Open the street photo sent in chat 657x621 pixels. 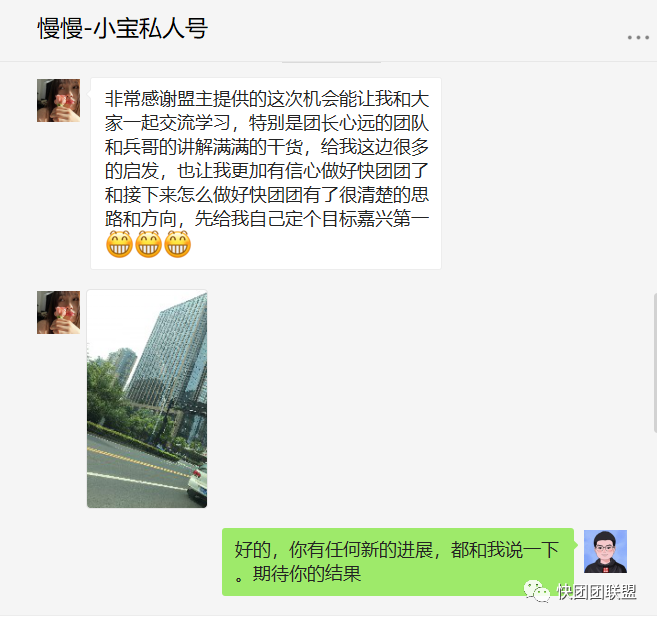click(x=147, y=399)
